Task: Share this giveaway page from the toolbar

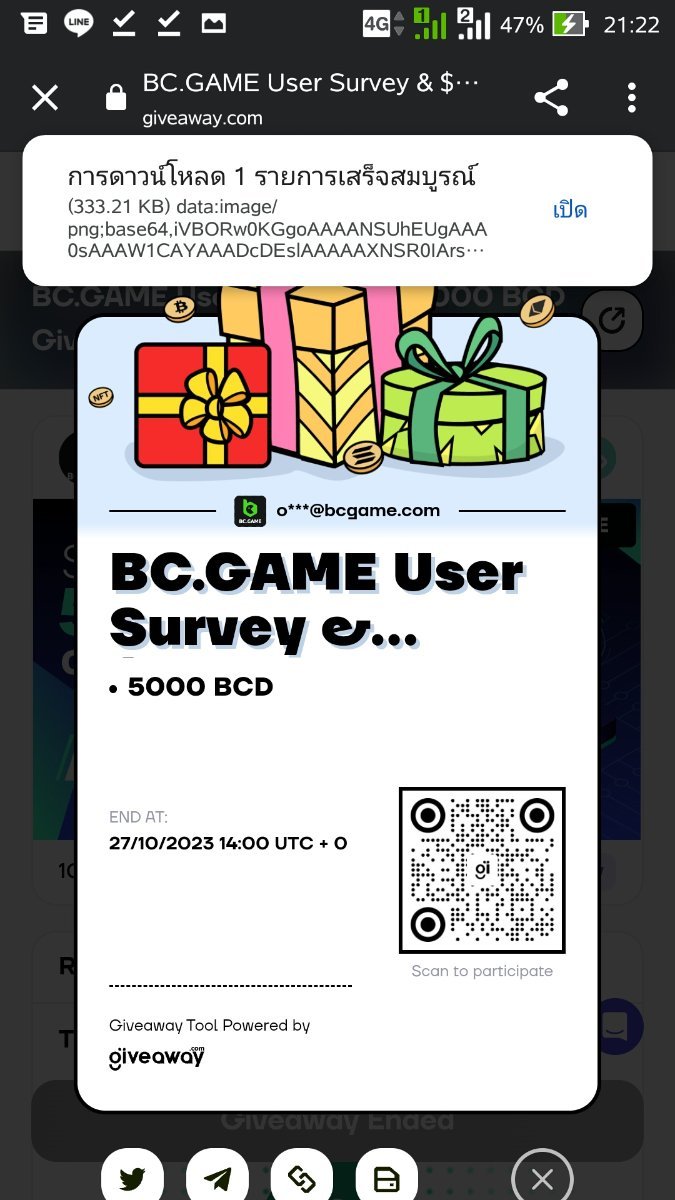Action: tap(551, 98)
